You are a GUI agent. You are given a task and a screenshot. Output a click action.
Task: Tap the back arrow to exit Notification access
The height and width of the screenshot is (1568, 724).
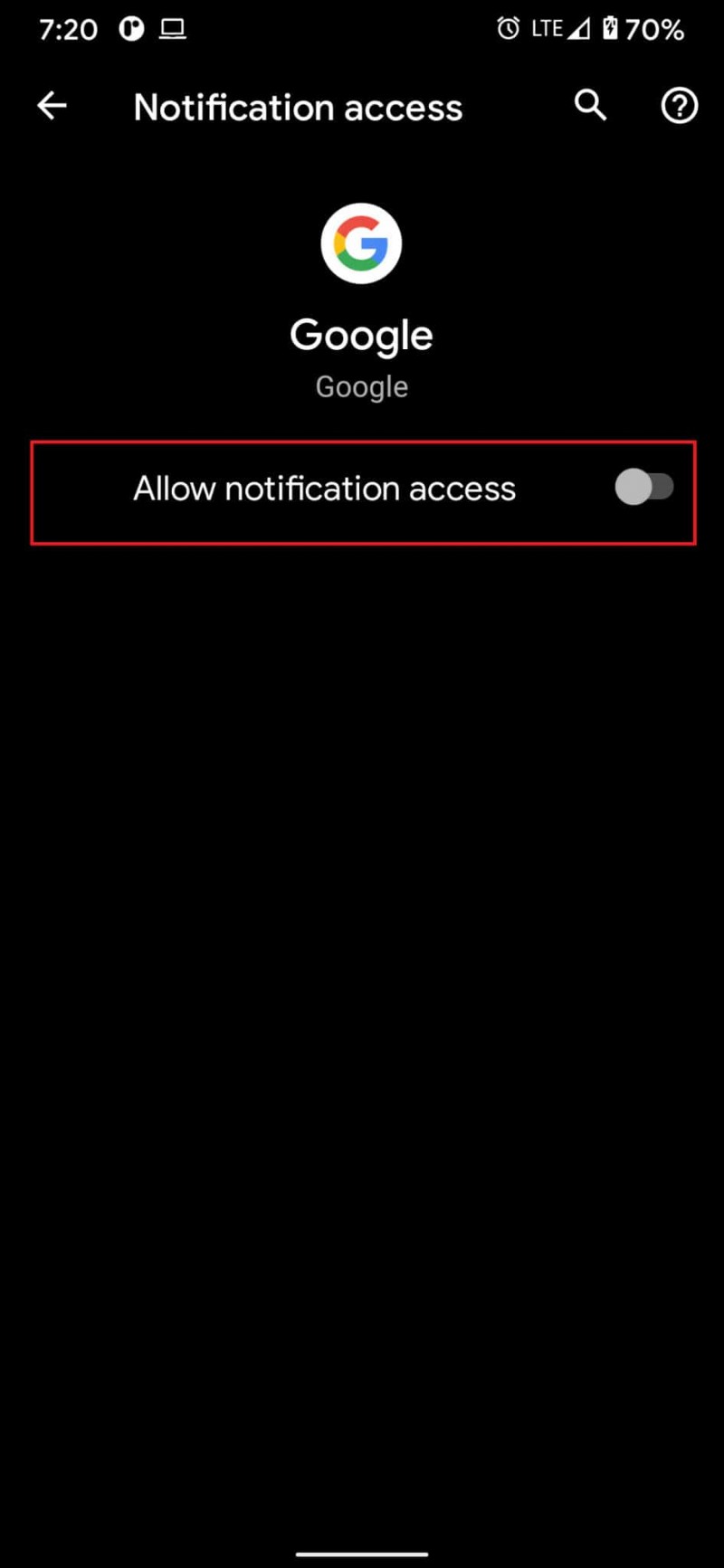click(52, 106)
